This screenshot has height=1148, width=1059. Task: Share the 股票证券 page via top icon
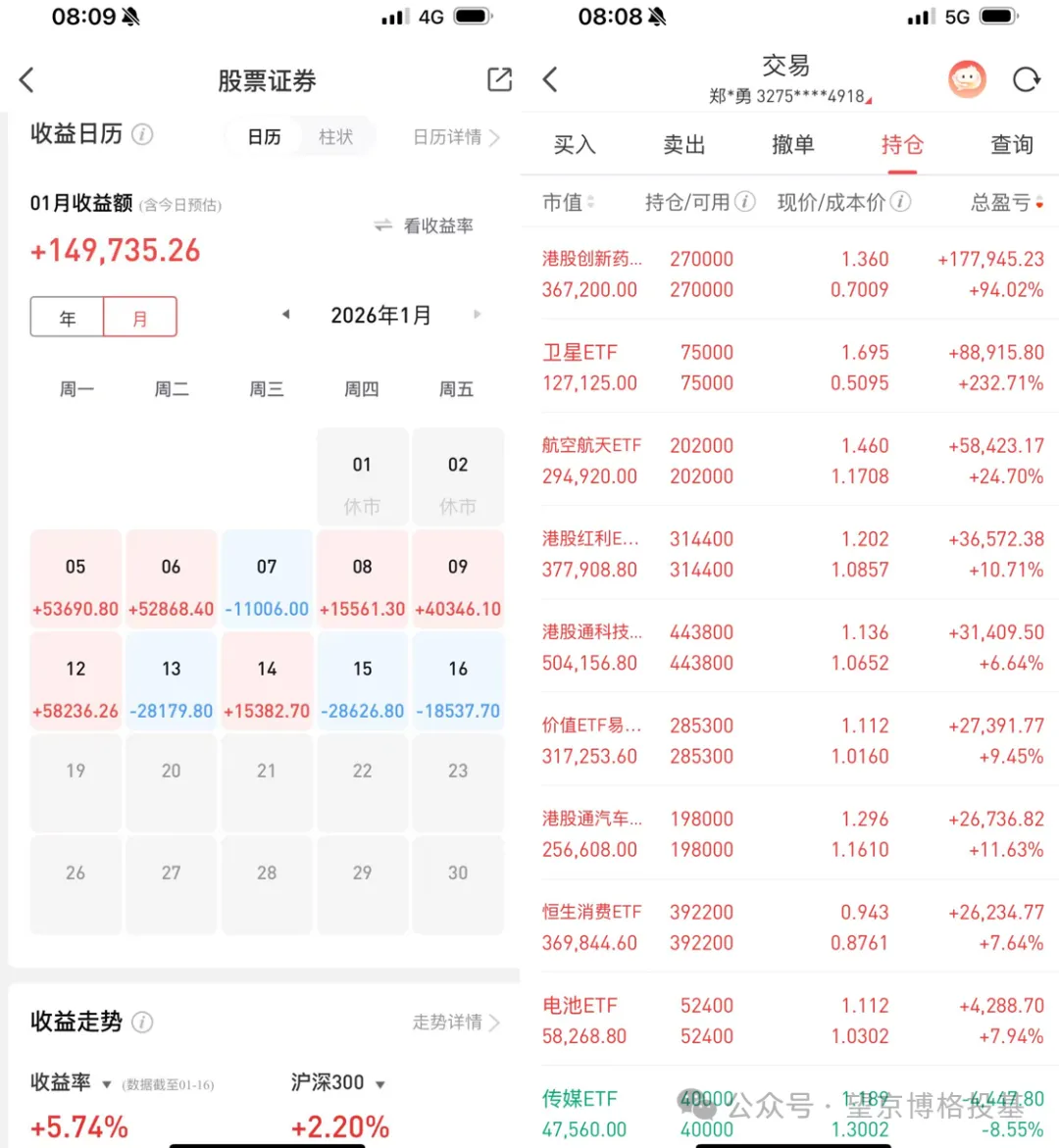pos(499,79)
